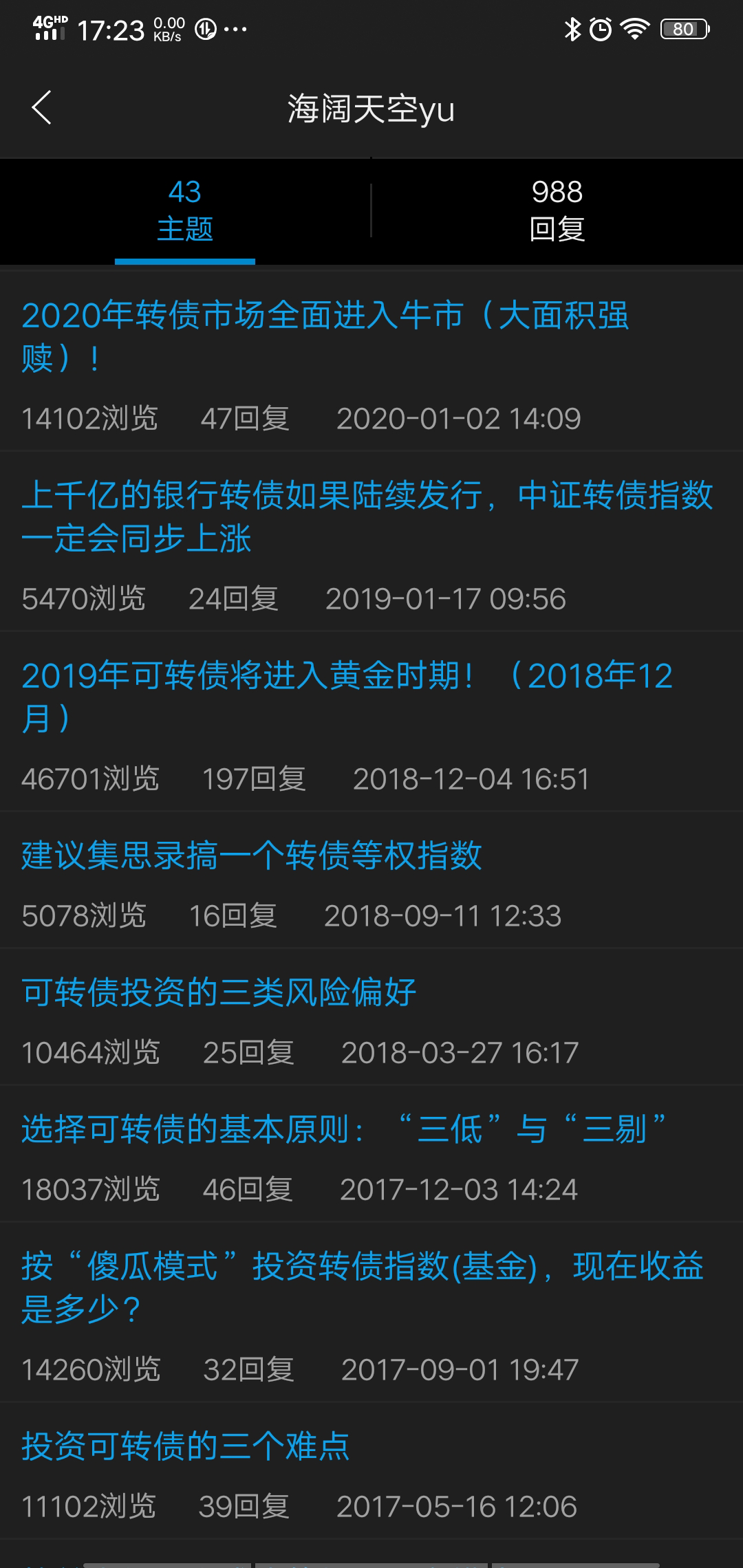Go back using the top-left arrow

tap(42, 108)
